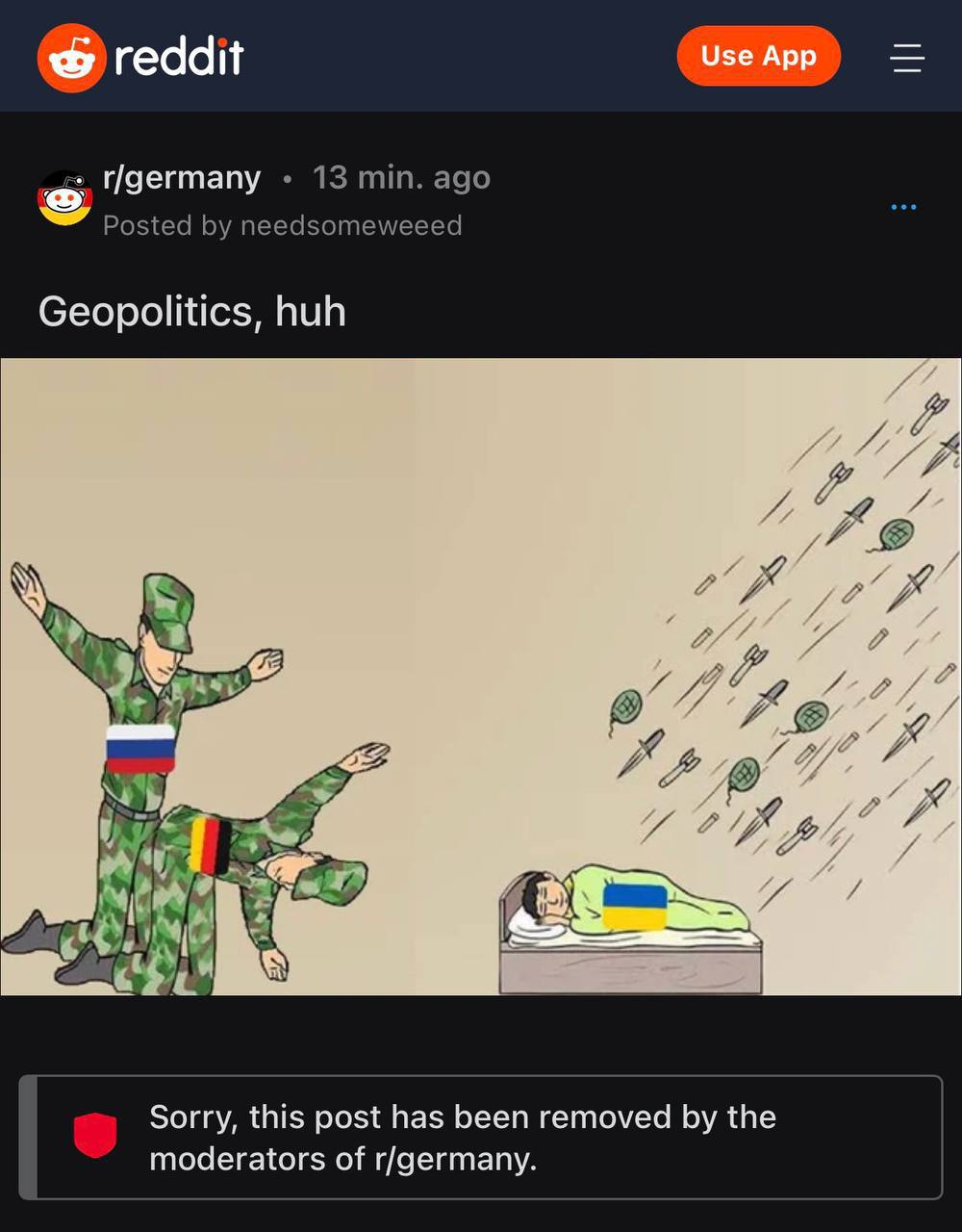Open the hamburger menu
The height and width of the screenshot is (1232, 962).
(906, 58)
